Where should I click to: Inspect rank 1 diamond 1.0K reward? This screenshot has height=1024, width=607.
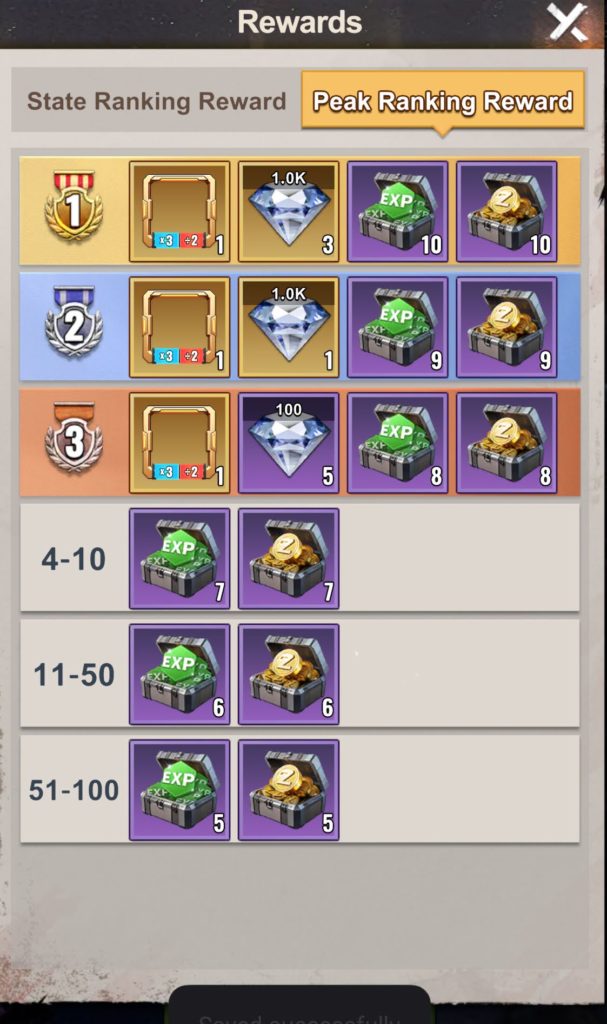coord(288,211)
